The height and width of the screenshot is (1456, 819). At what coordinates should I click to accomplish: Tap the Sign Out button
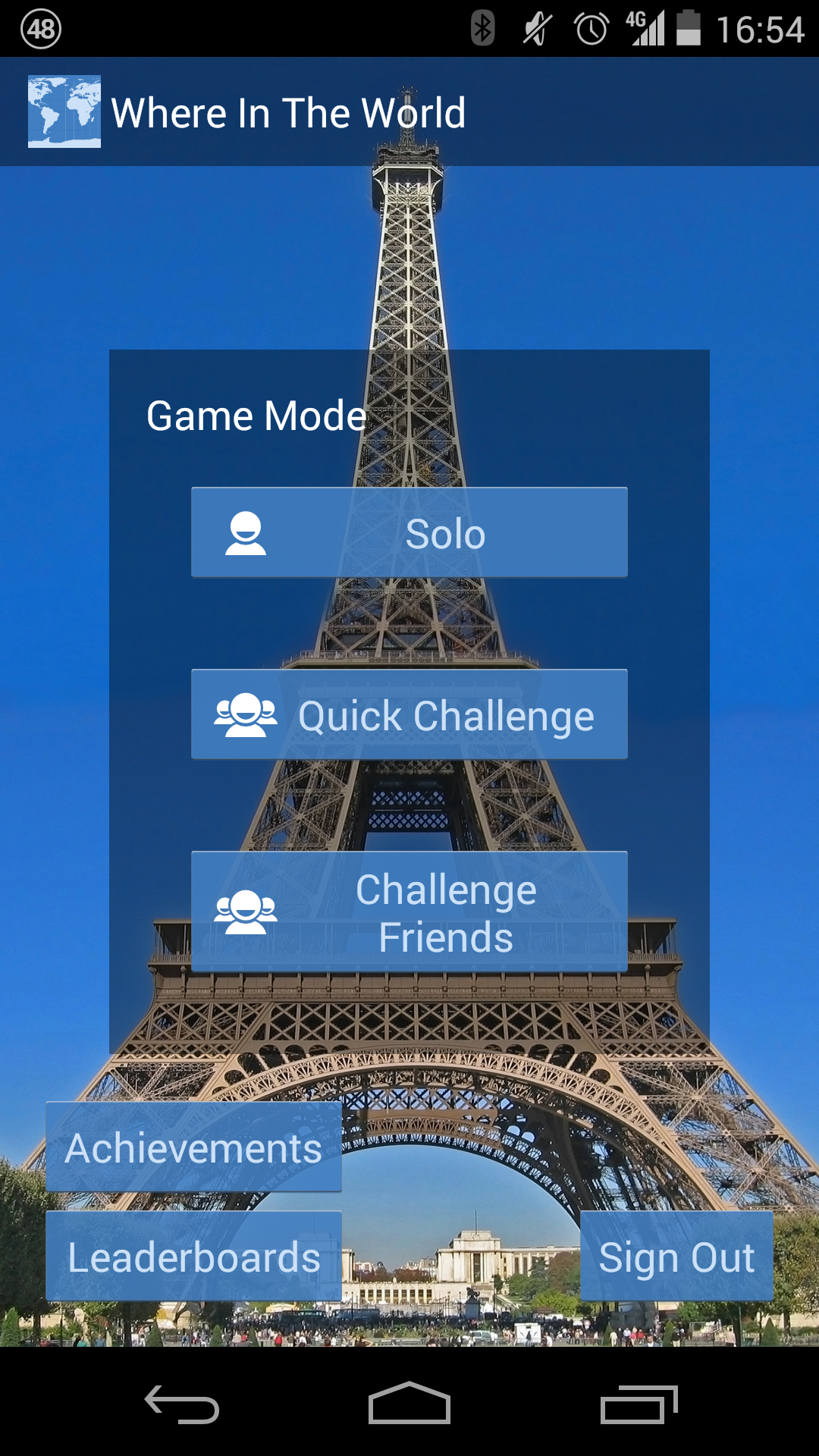tap(676, 1256)
